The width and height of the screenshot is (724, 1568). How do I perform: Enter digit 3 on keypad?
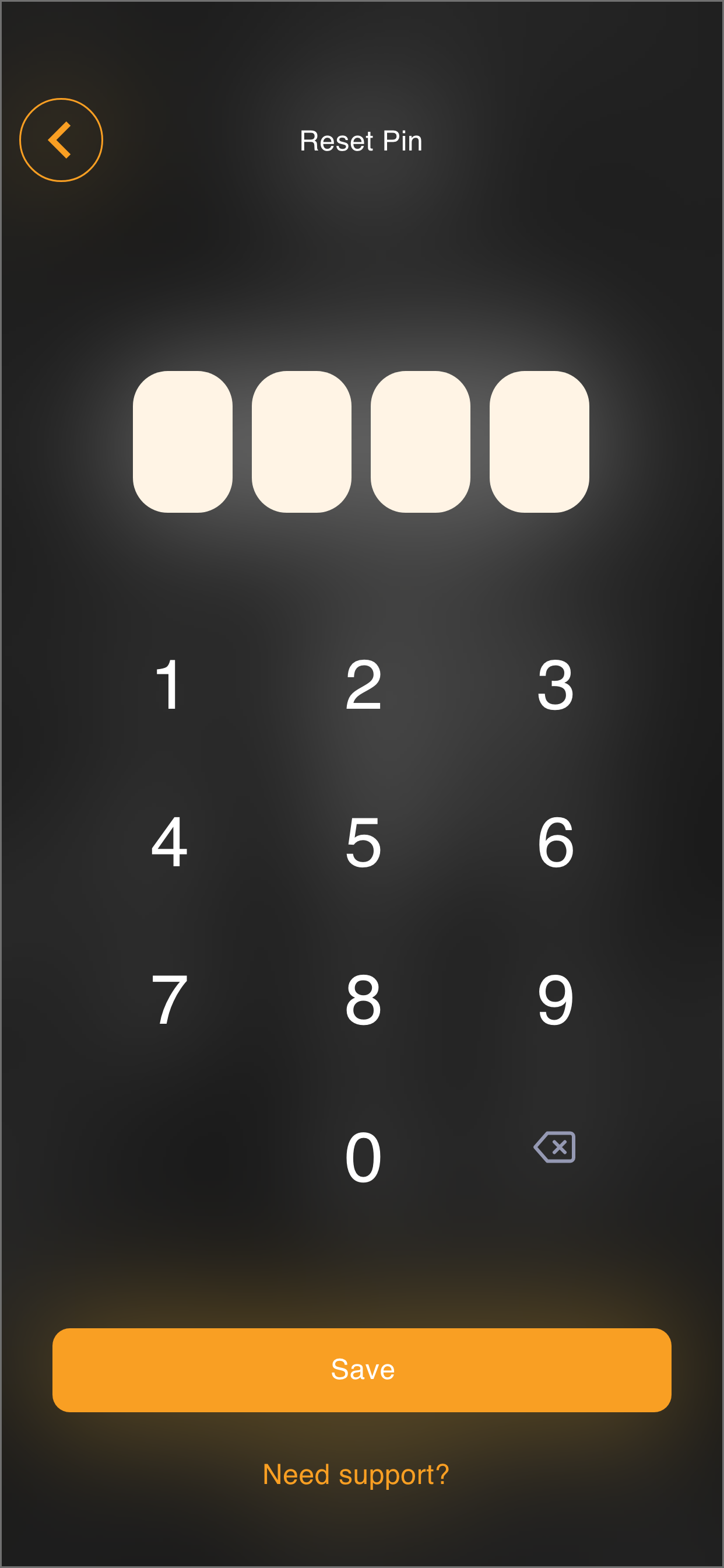555,685
